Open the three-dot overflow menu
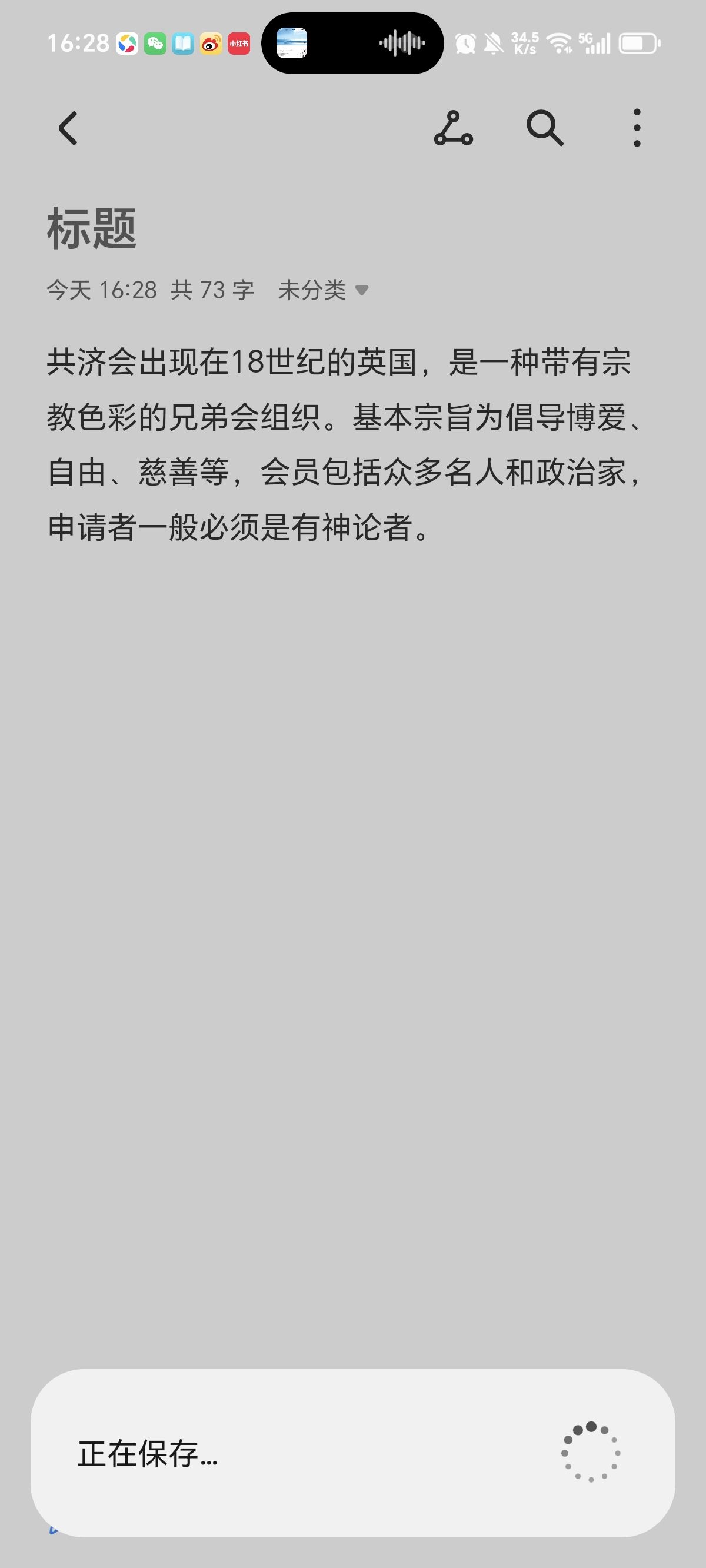Image resolution: width=706 pixels, height=1568 pixels. [637, 128]
